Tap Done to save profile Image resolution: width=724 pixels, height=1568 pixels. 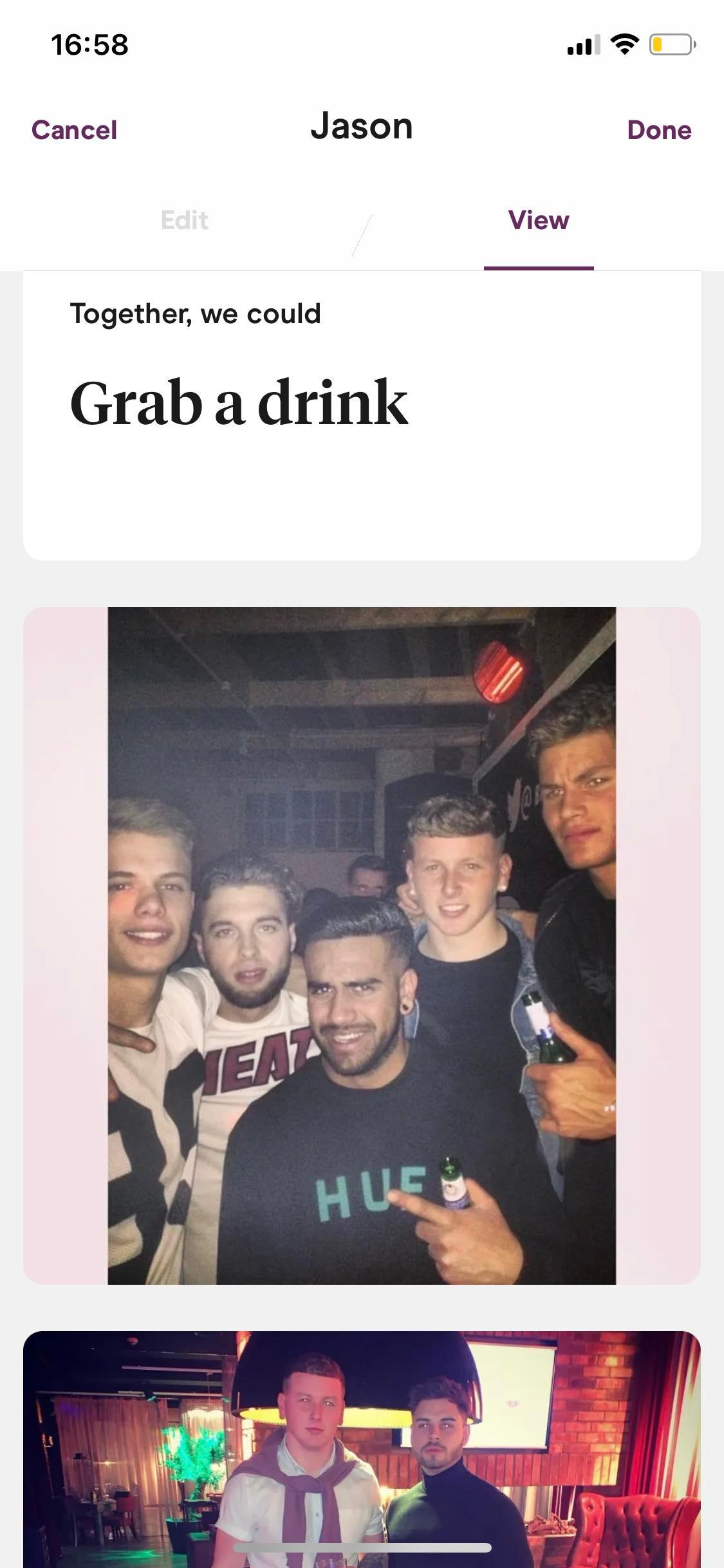pos(659,130)
